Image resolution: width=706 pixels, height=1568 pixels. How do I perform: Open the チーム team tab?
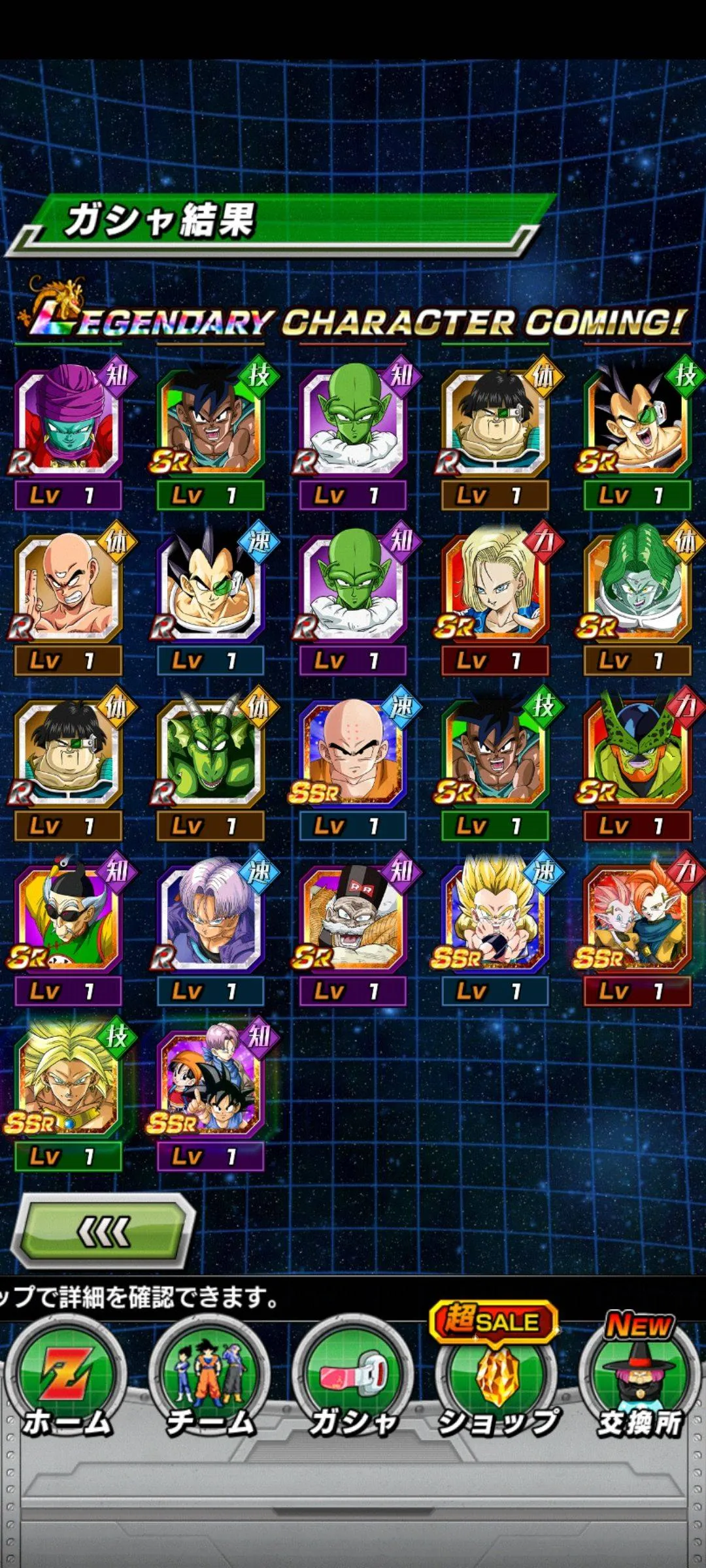tap(209, 1379)
